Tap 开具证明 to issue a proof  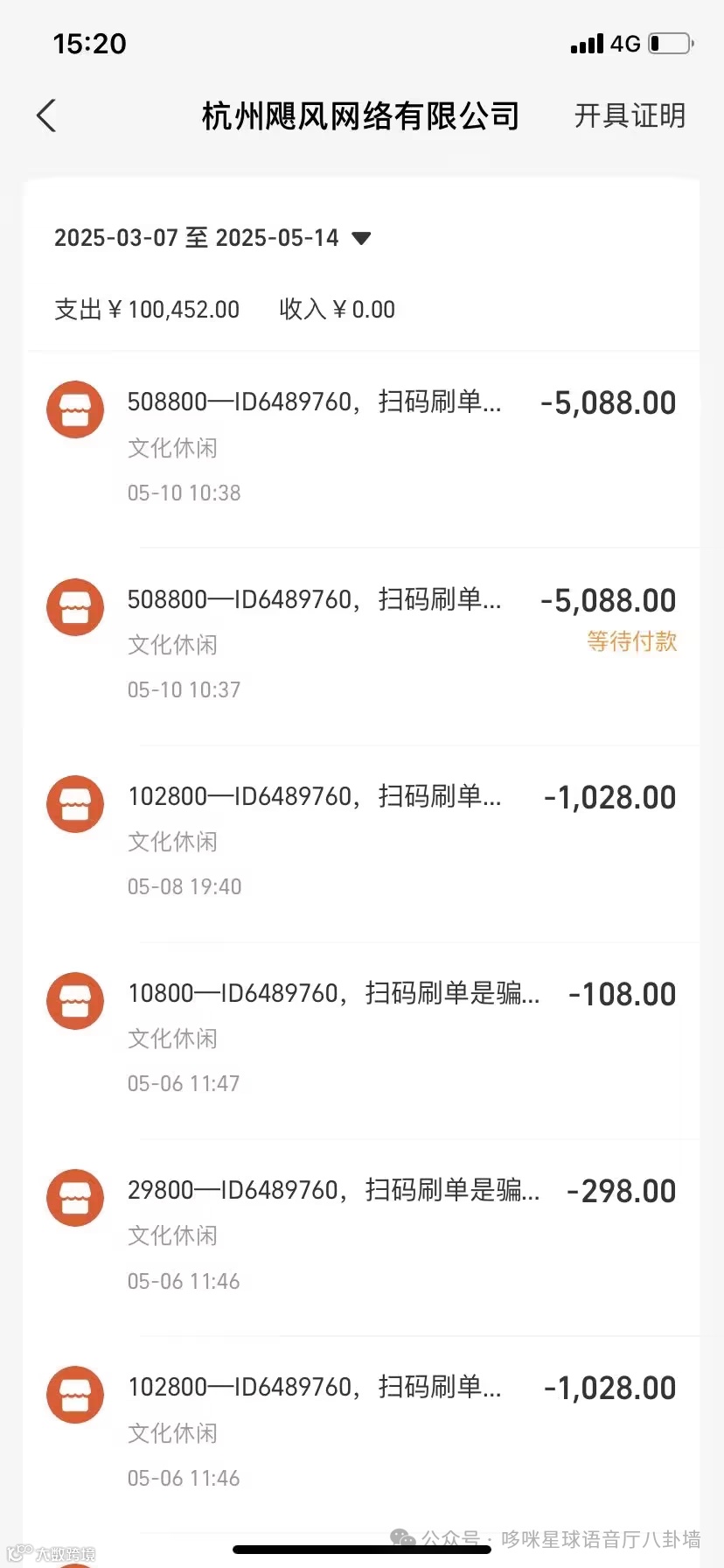point(629,115)
